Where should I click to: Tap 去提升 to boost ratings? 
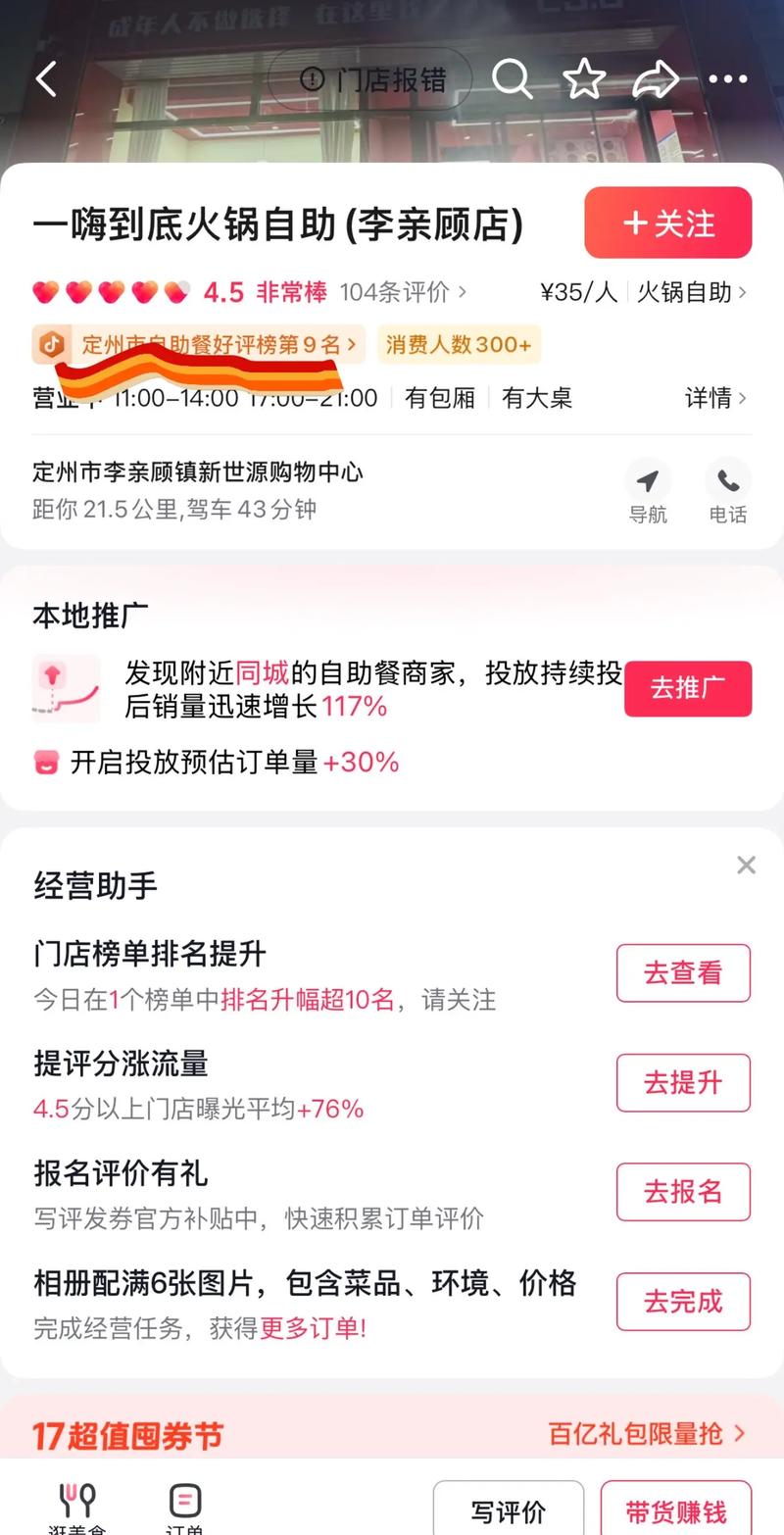pyautogui.click(x=683, y=1083)
